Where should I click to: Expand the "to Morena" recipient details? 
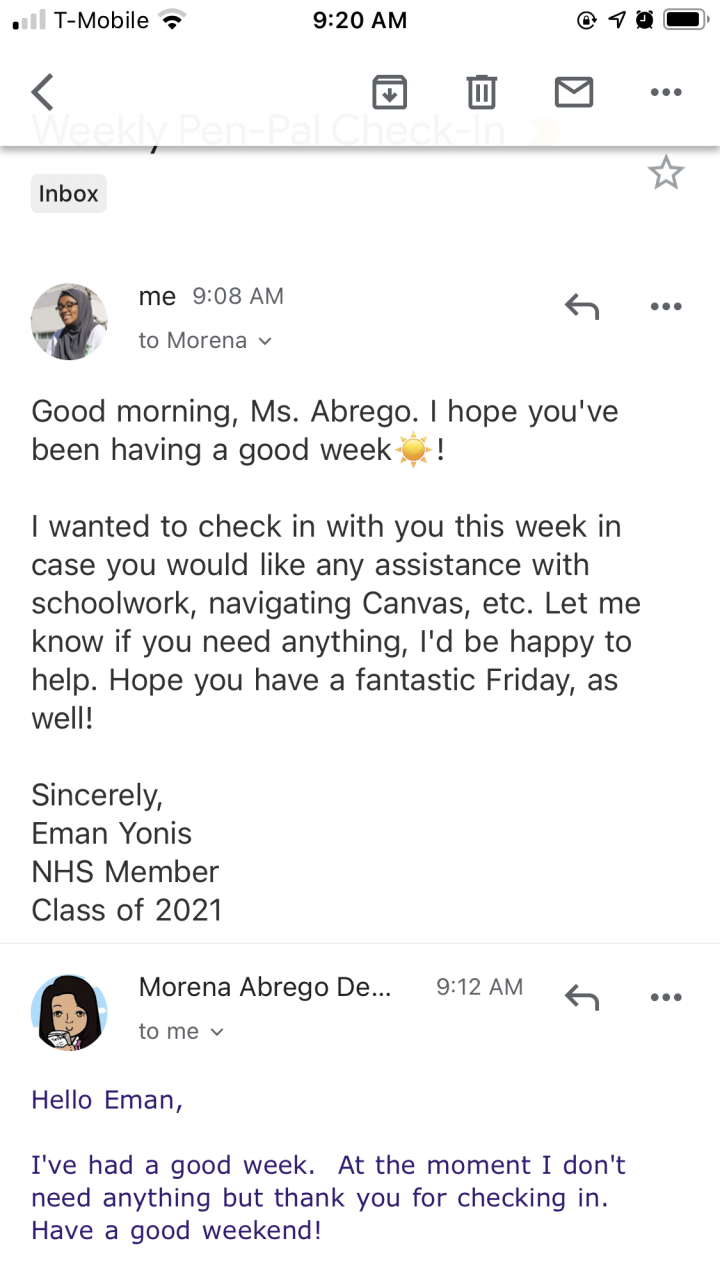pyautogui.click(x=206, y=341)
